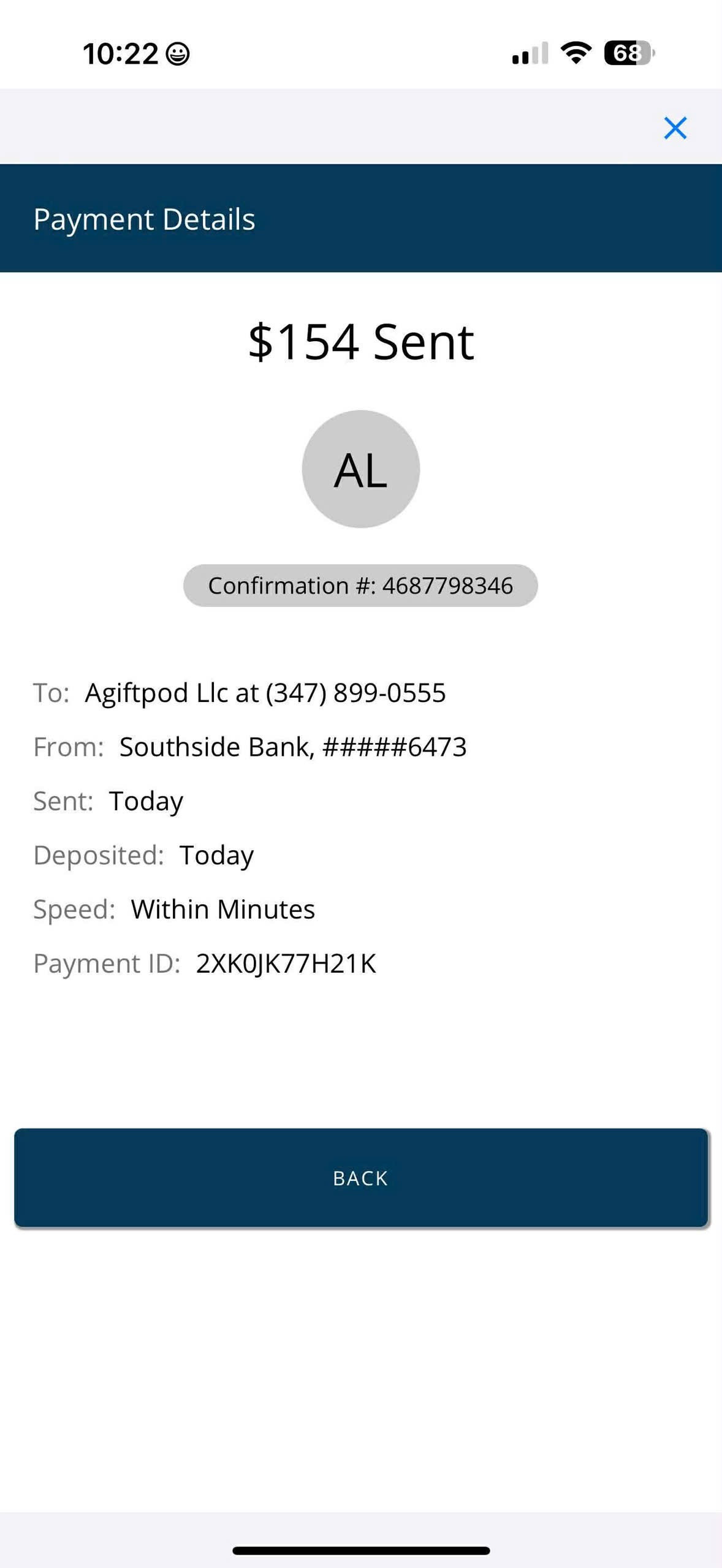Image resolution: width=722 pixels, height=1568 pixels.
Task: Close the Payment Details screen
Action: pos(675,128)
